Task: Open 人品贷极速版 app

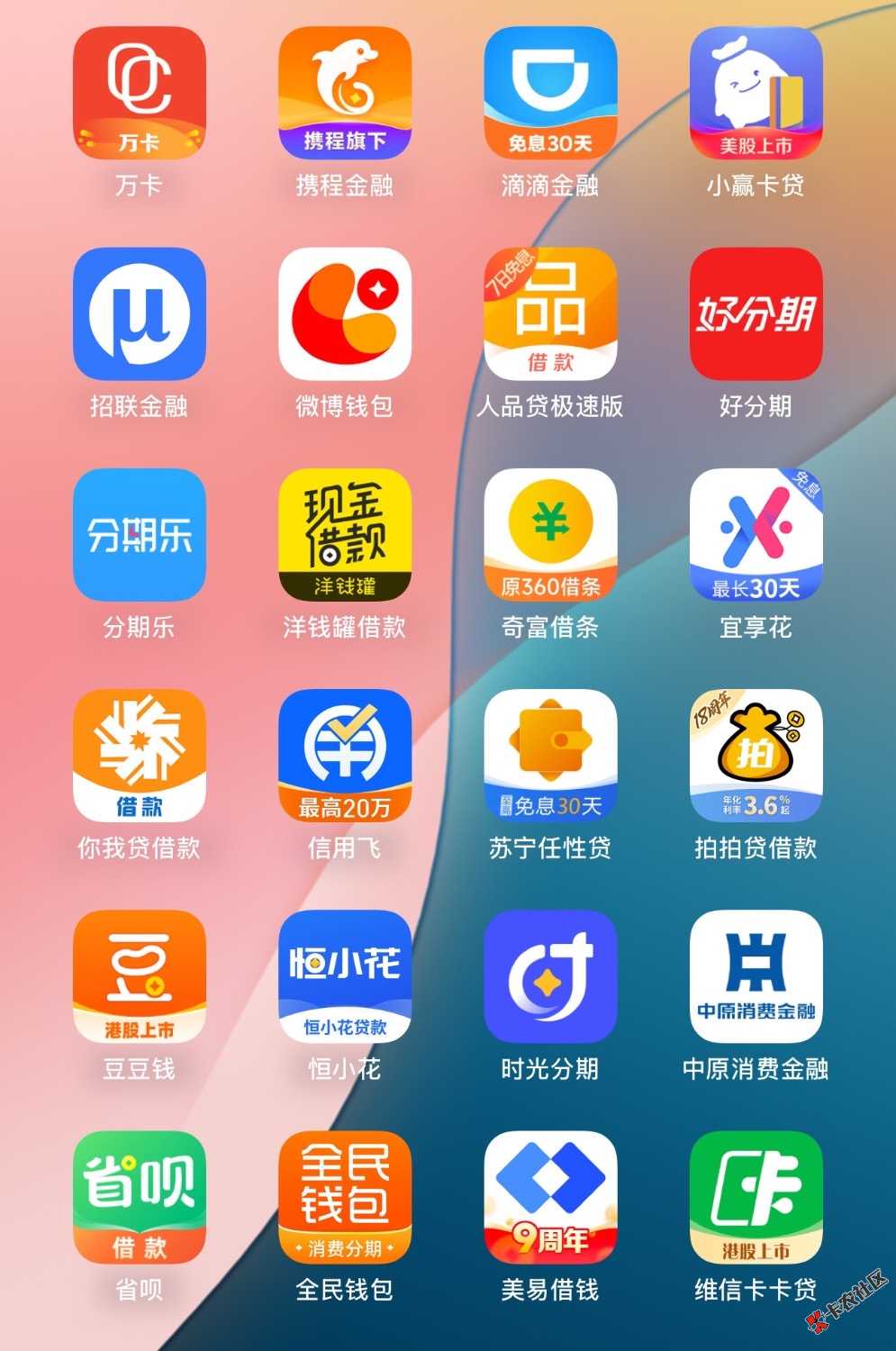Action: 550,313
